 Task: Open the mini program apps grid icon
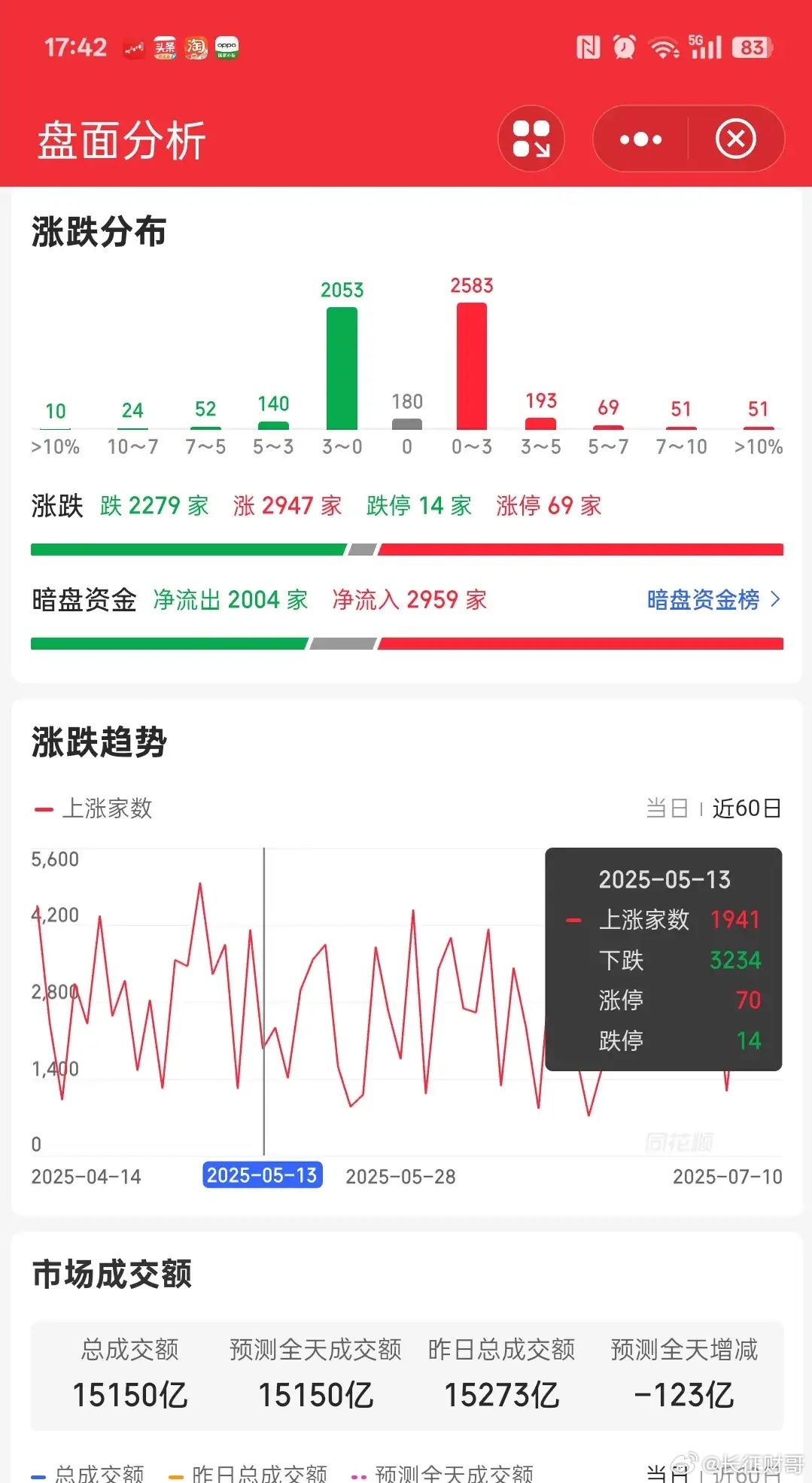531,139
